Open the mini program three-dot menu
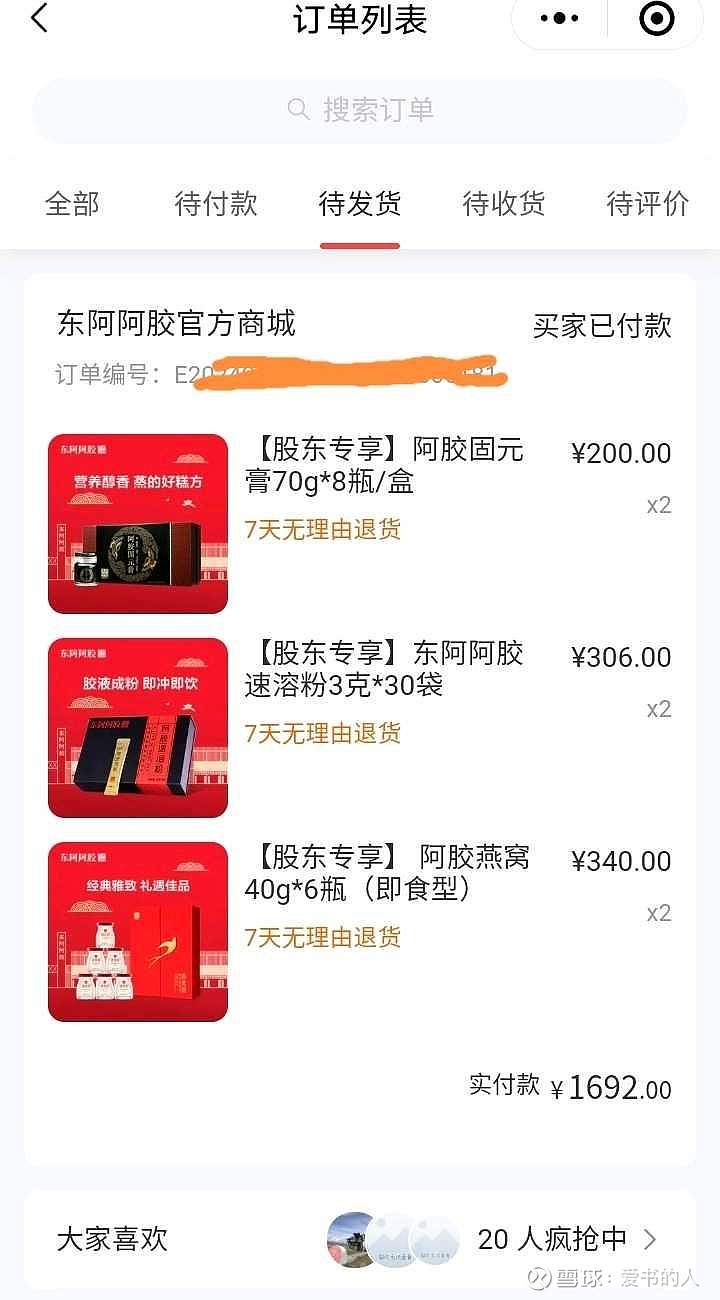Screen dimensions: 720x1300 [x=559, y=18]
